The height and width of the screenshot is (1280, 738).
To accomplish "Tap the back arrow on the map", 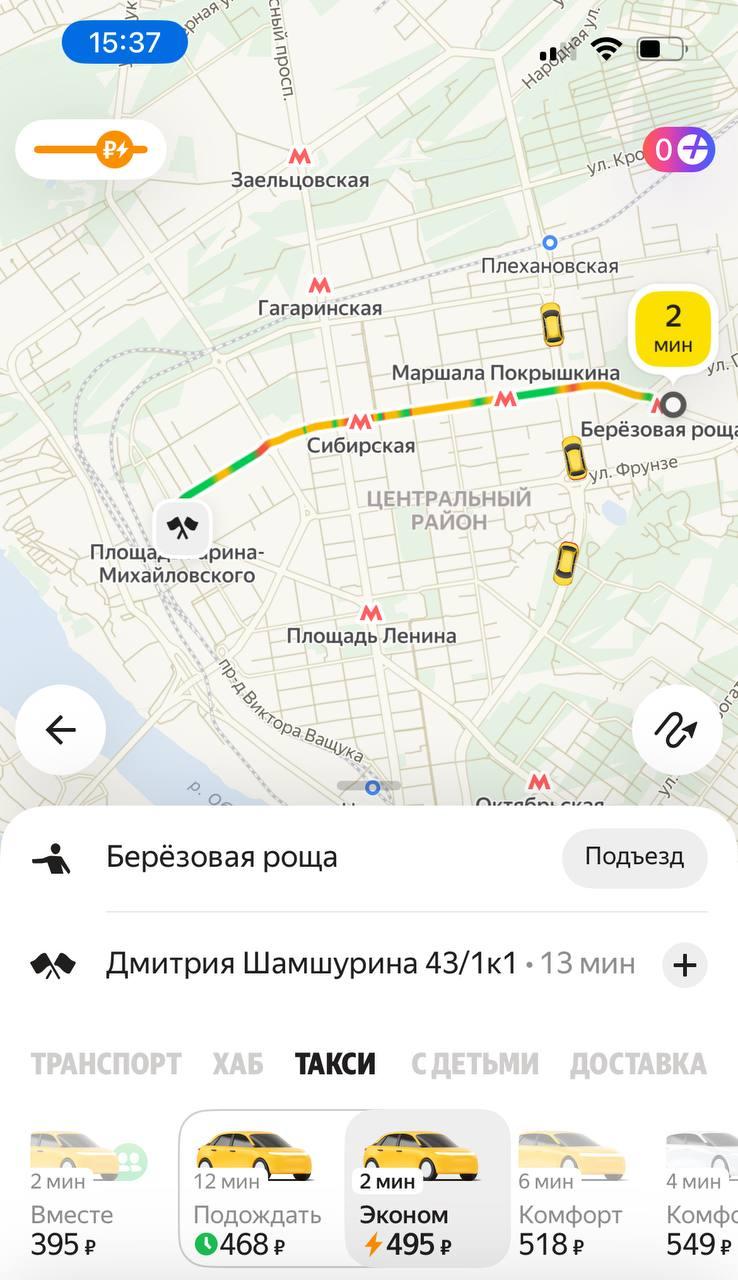I will 60,730.
